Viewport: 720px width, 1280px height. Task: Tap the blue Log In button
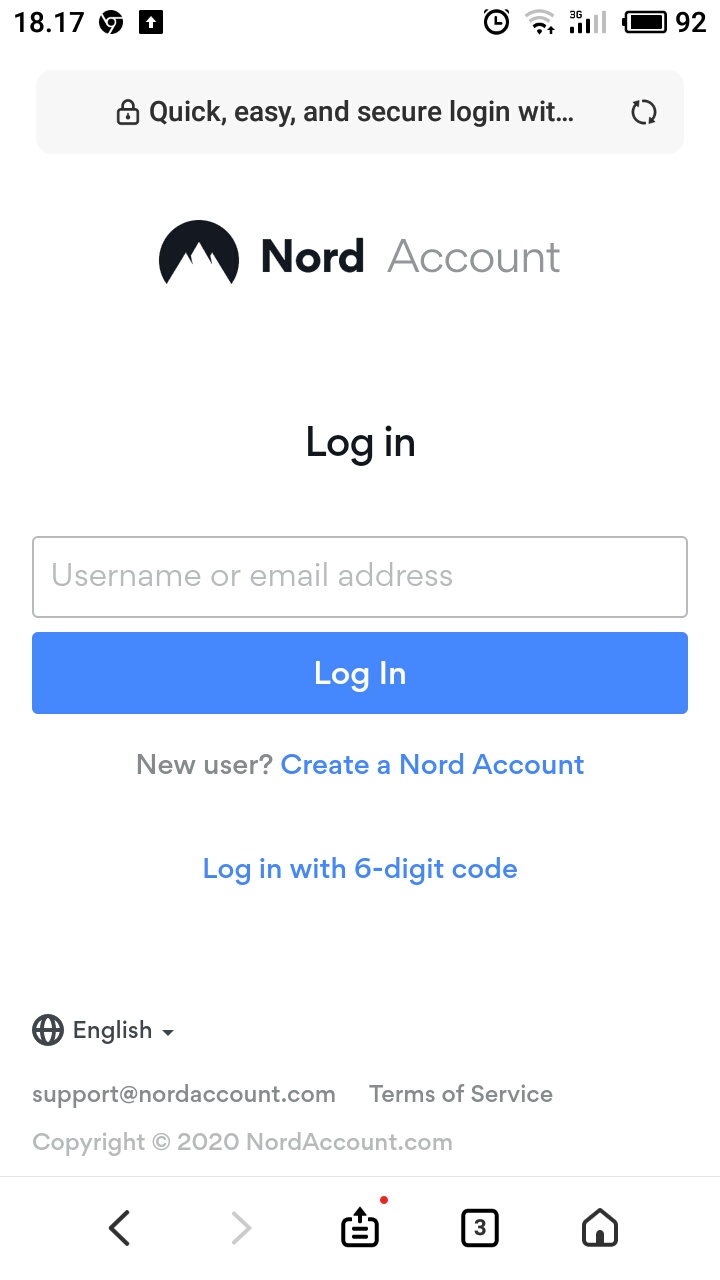click(360, 673)
